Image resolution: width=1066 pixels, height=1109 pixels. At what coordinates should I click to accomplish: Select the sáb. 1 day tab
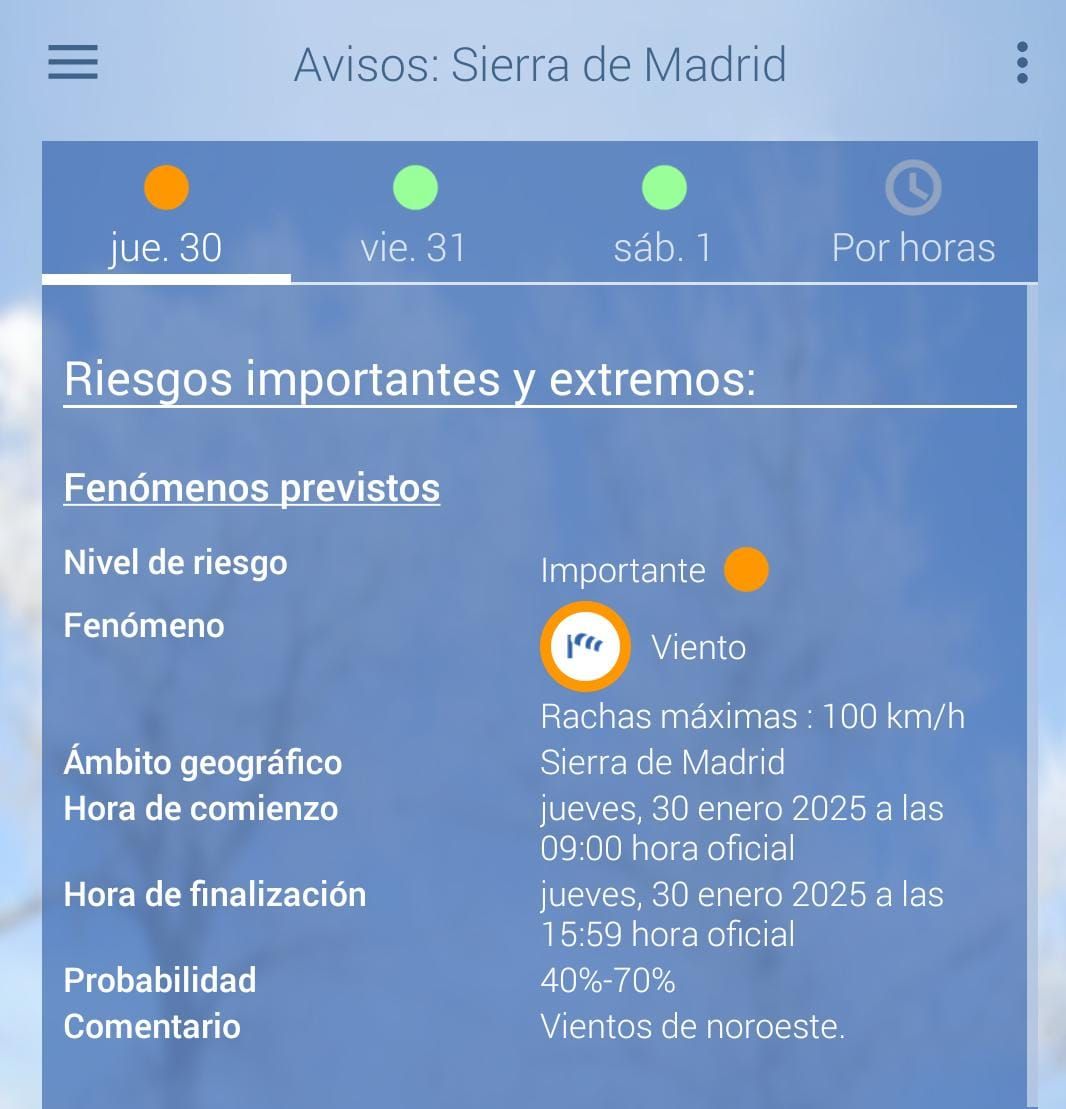663,247
